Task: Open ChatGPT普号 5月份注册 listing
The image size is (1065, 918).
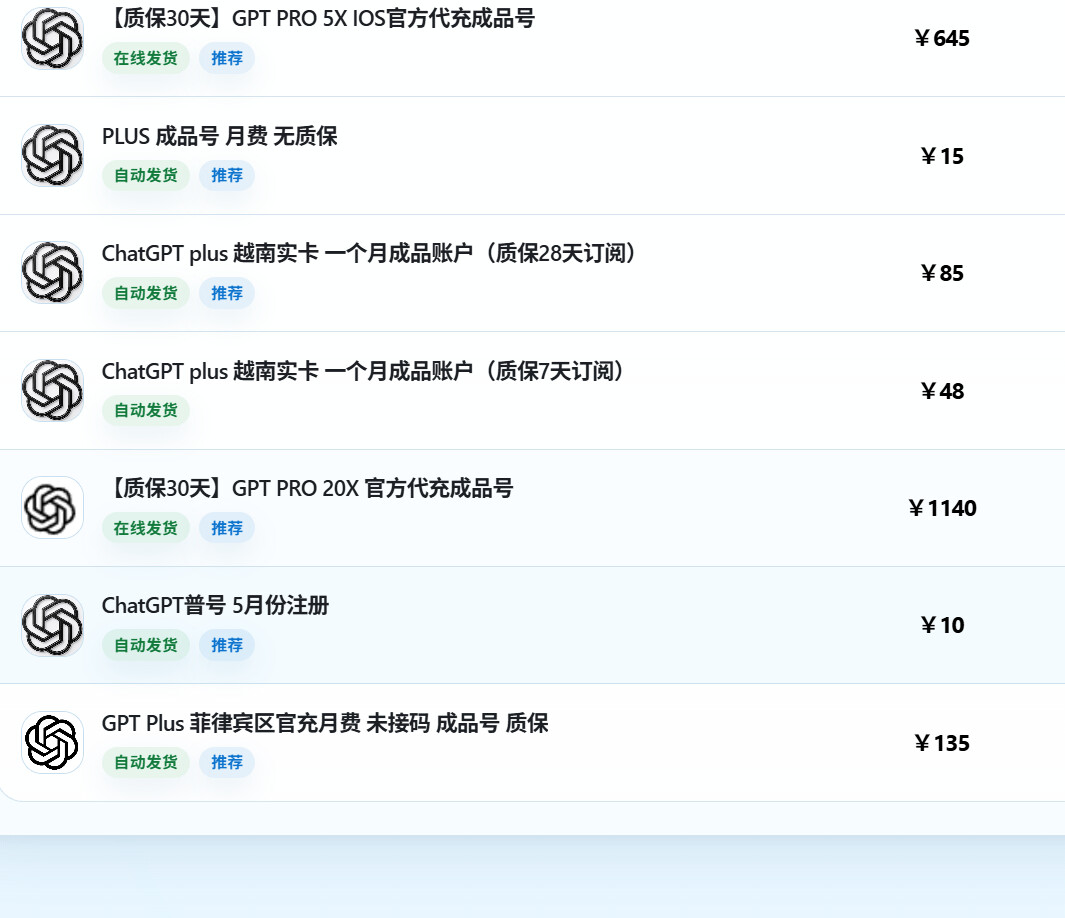Action: pyautogui.click(x=532, y=625)
